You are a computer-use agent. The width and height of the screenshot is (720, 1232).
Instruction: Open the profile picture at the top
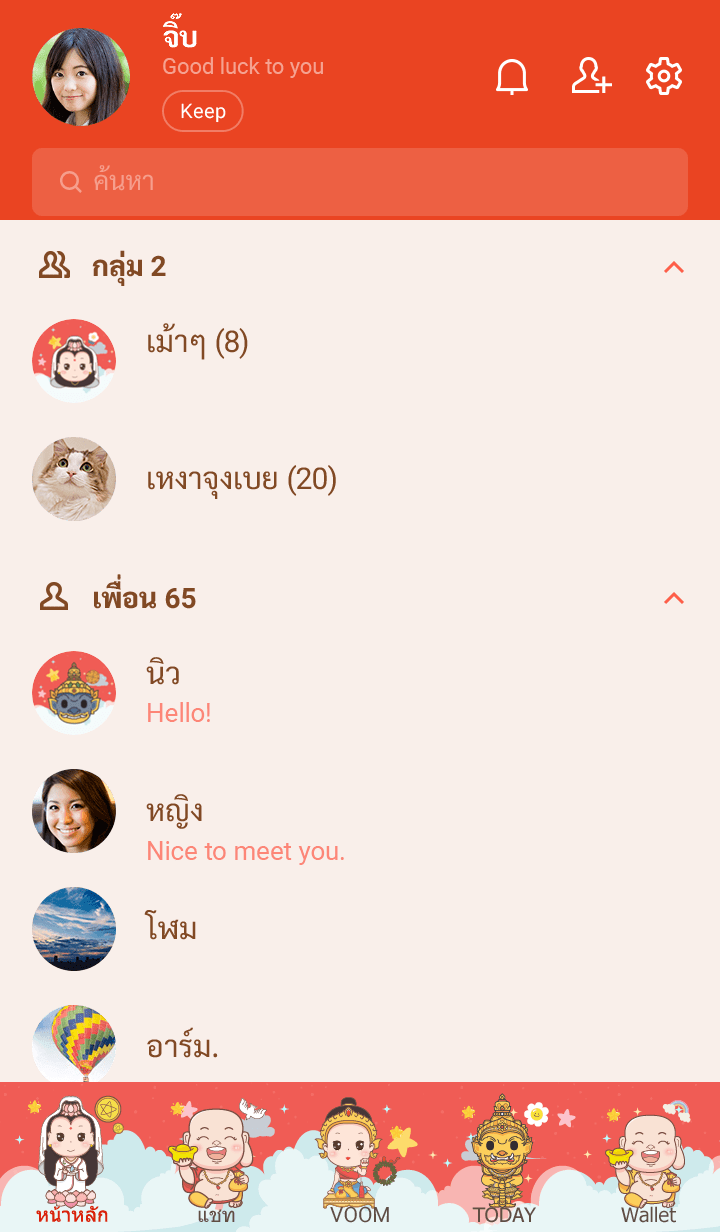pyautogui.click(x=81, y=77)
